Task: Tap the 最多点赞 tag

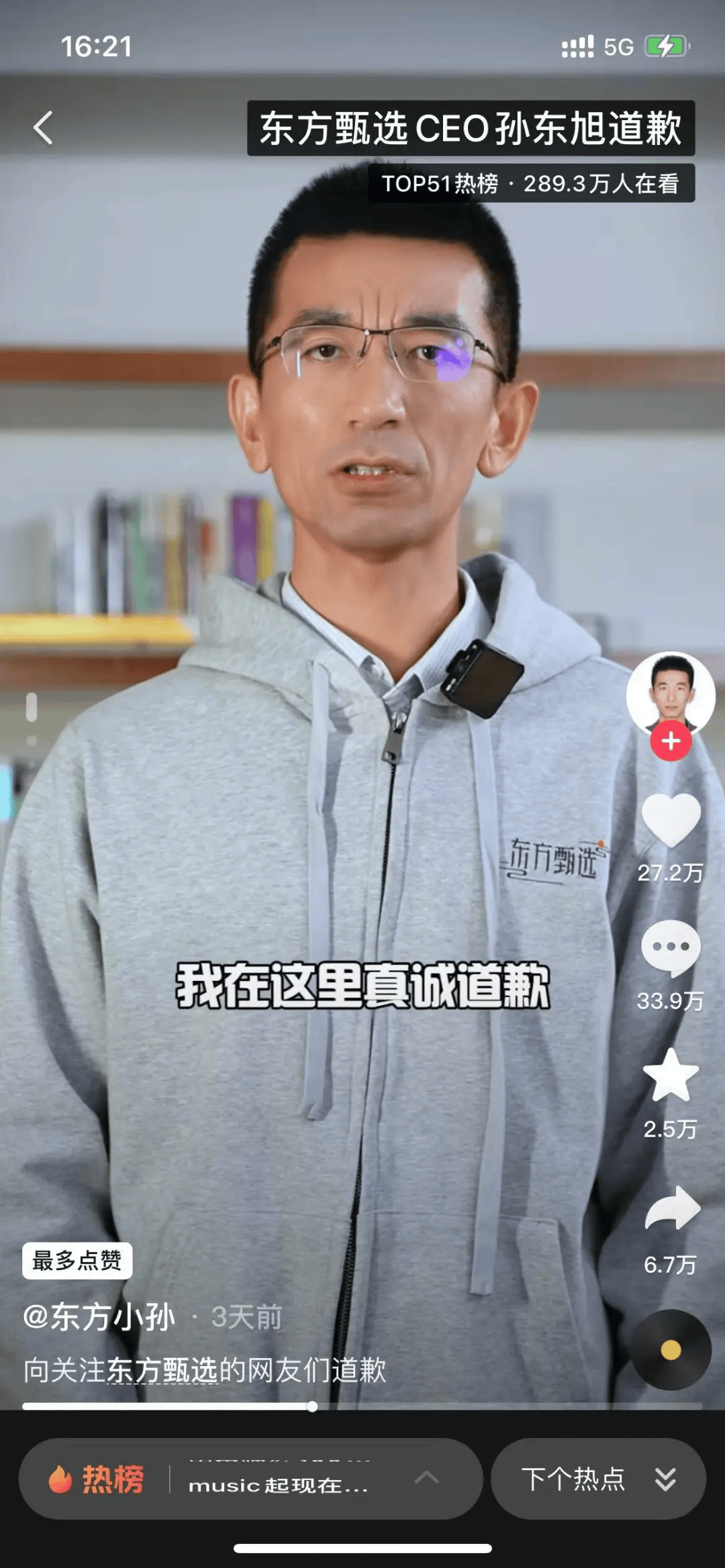Action: click(77, 1261)
